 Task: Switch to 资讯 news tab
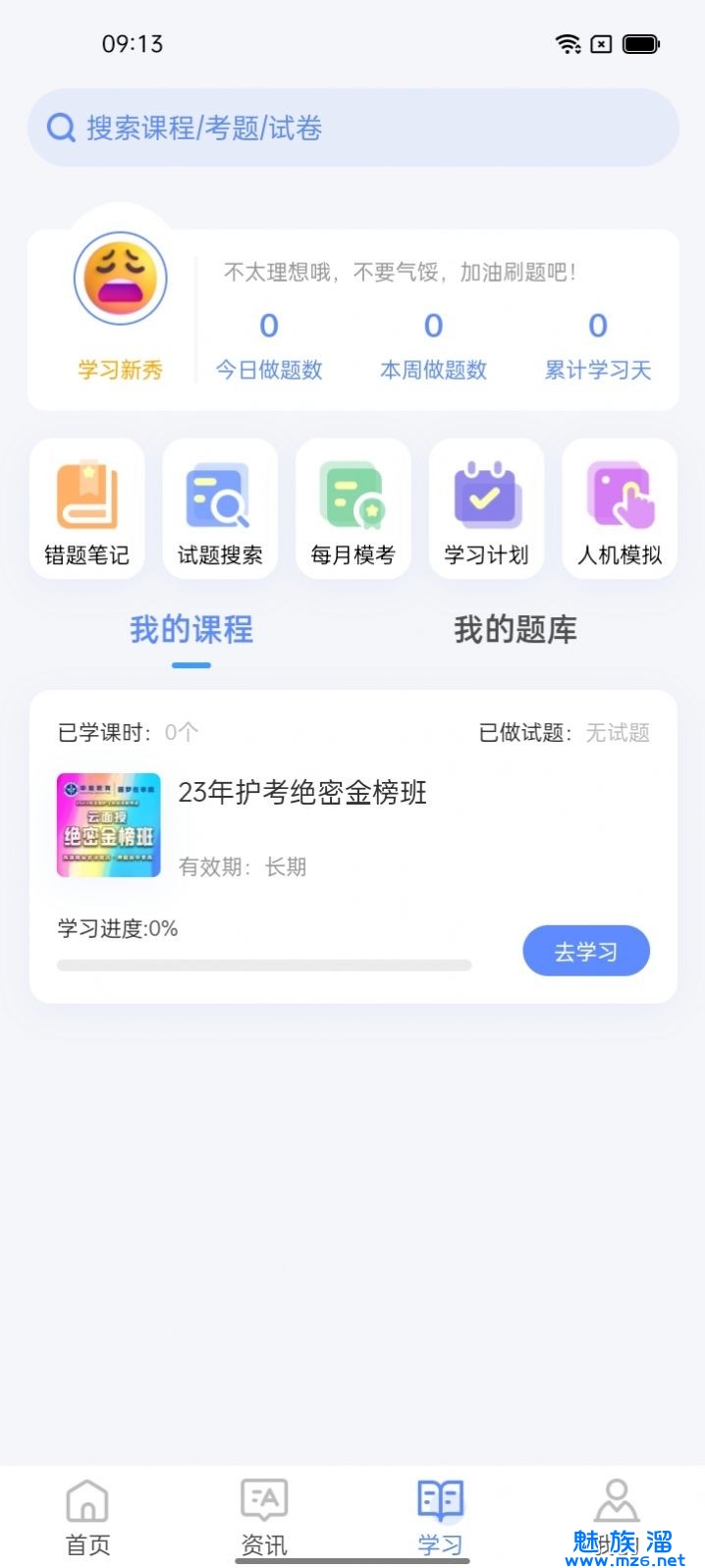click(x=264, y=1517)
